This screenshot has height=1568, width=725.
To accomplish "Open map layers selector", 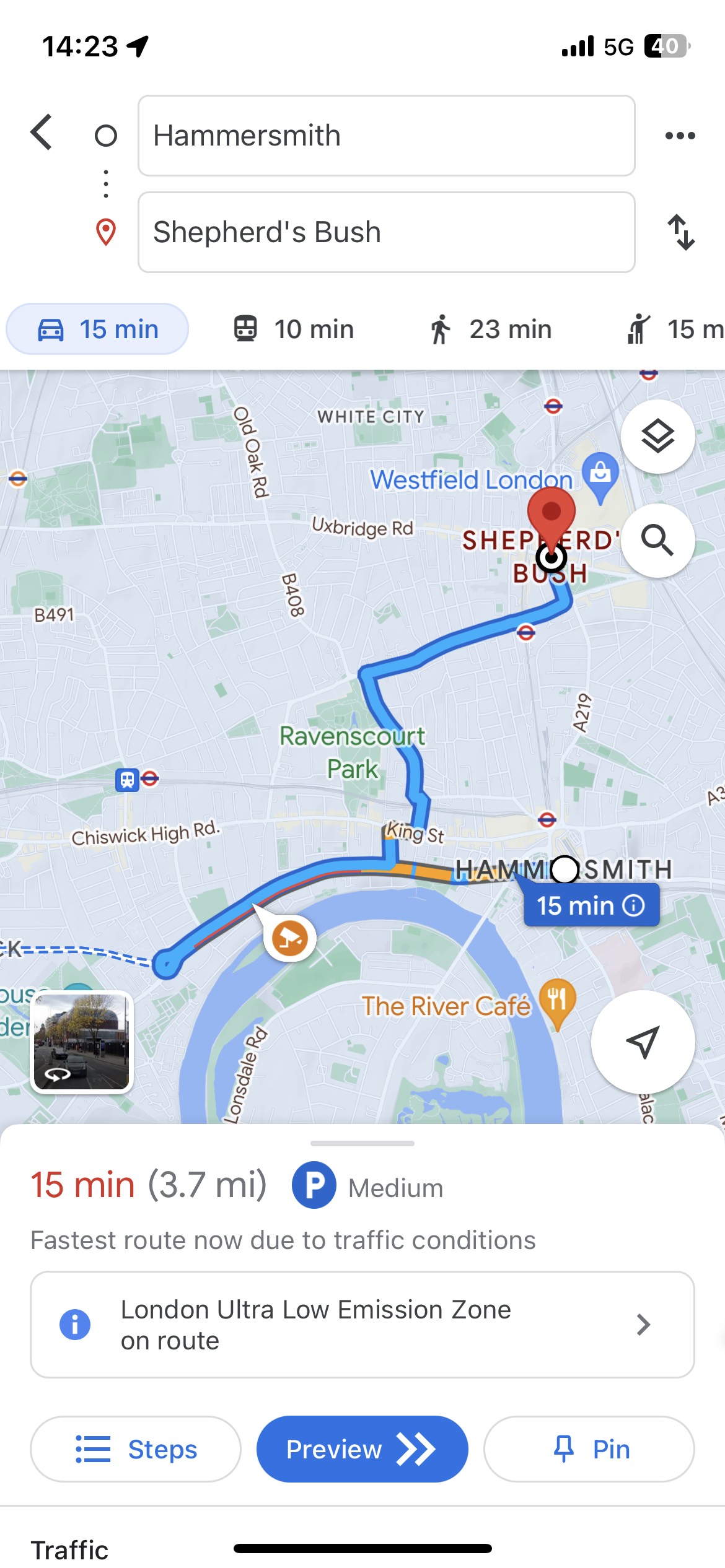I will click(657, 437).
